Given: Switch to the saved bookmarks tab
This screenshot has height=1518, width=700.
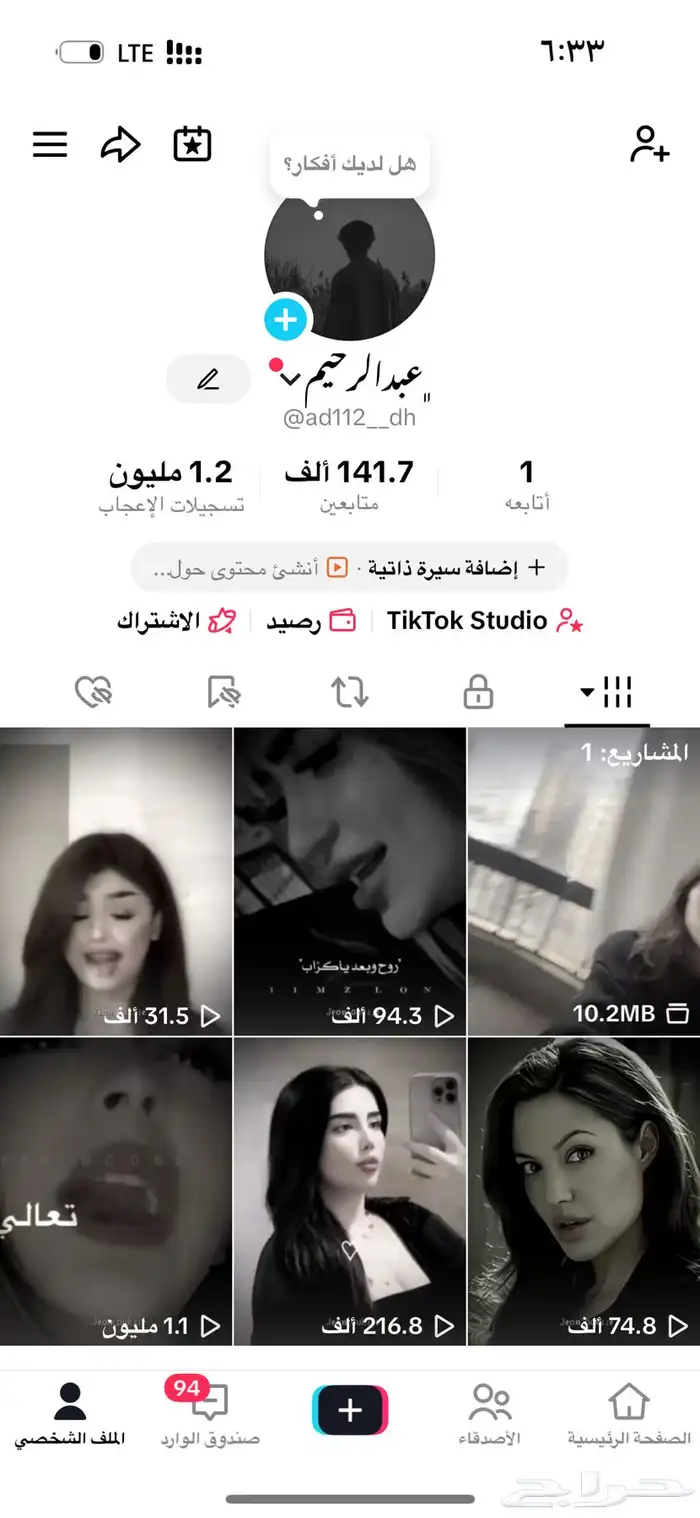Looking at the screenshot, I should [x=222, y=692].
